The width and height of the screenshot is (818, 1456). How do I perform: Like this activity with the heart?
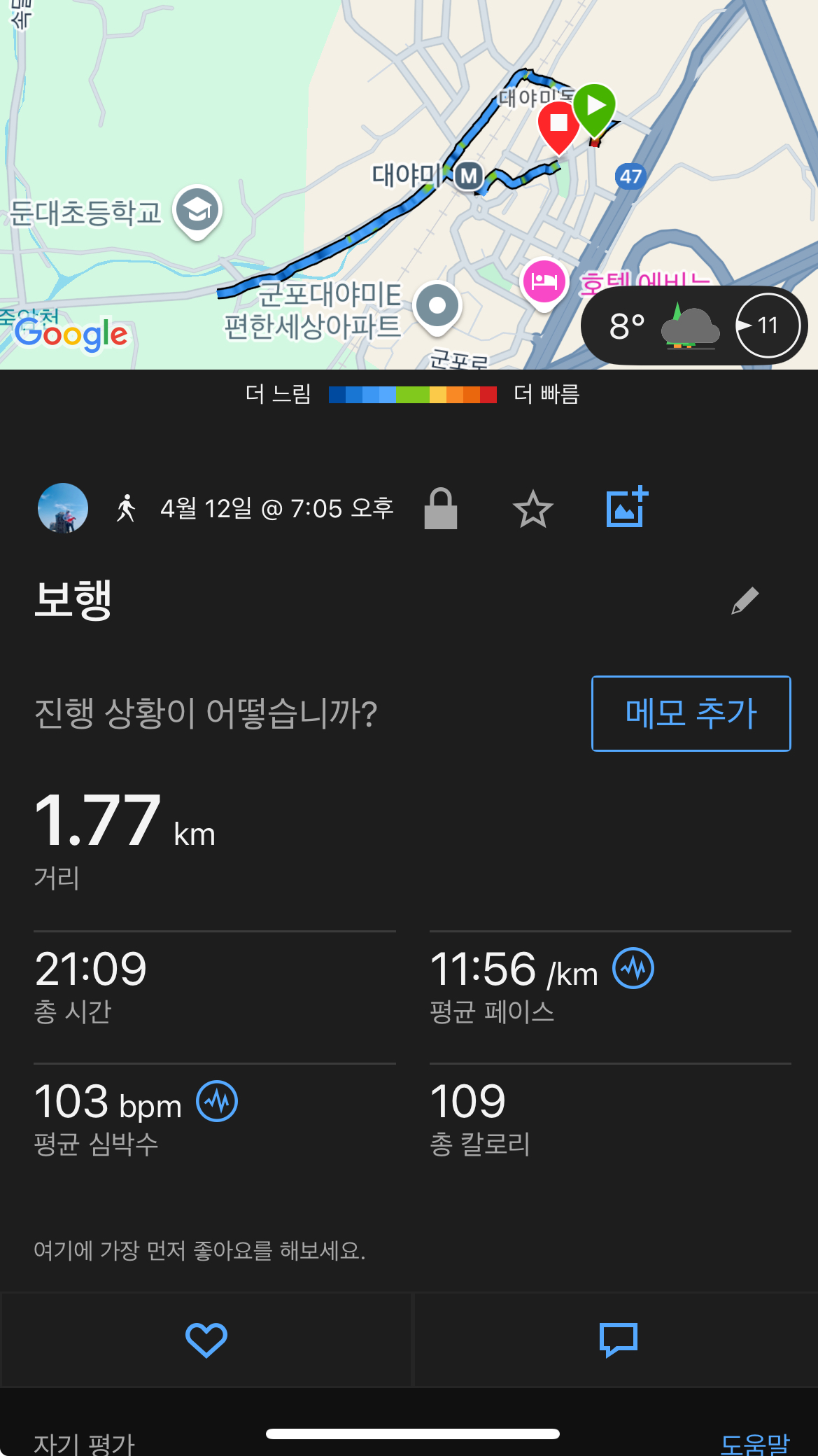pyautogui.click(x=206, y=1340)
